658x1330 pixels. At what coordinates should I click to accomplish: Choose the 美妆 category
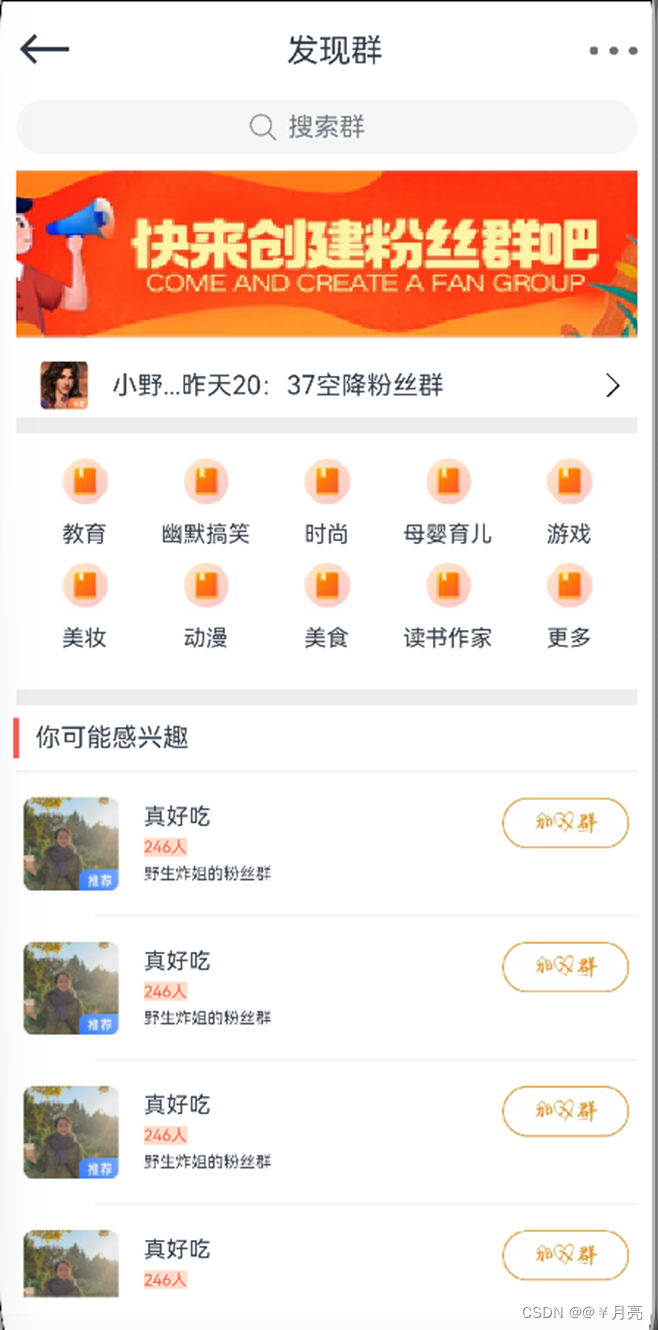(84, 605)
